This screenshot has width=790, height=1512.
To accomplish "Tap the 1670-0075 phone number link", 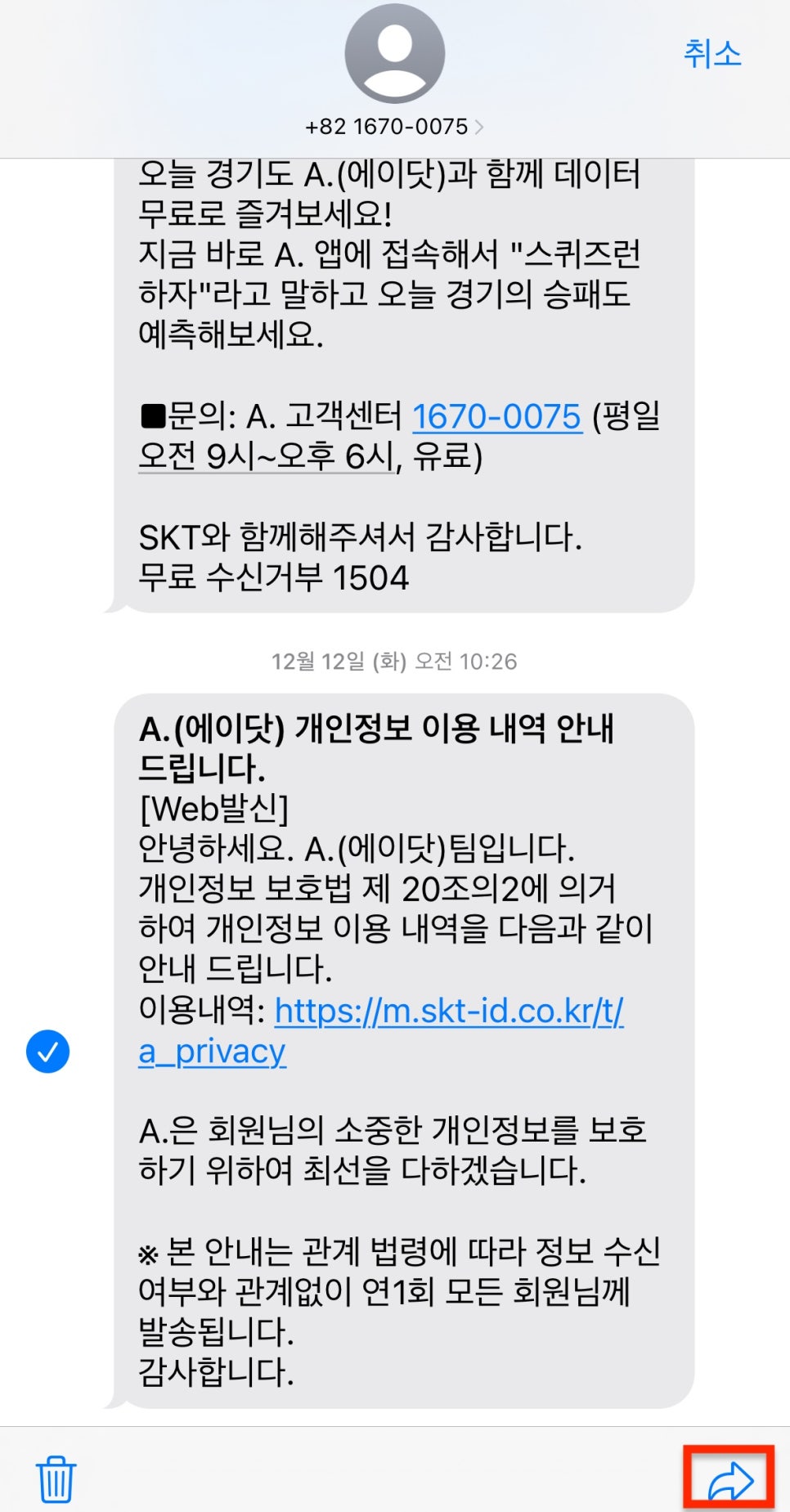I will pos(496,417).
